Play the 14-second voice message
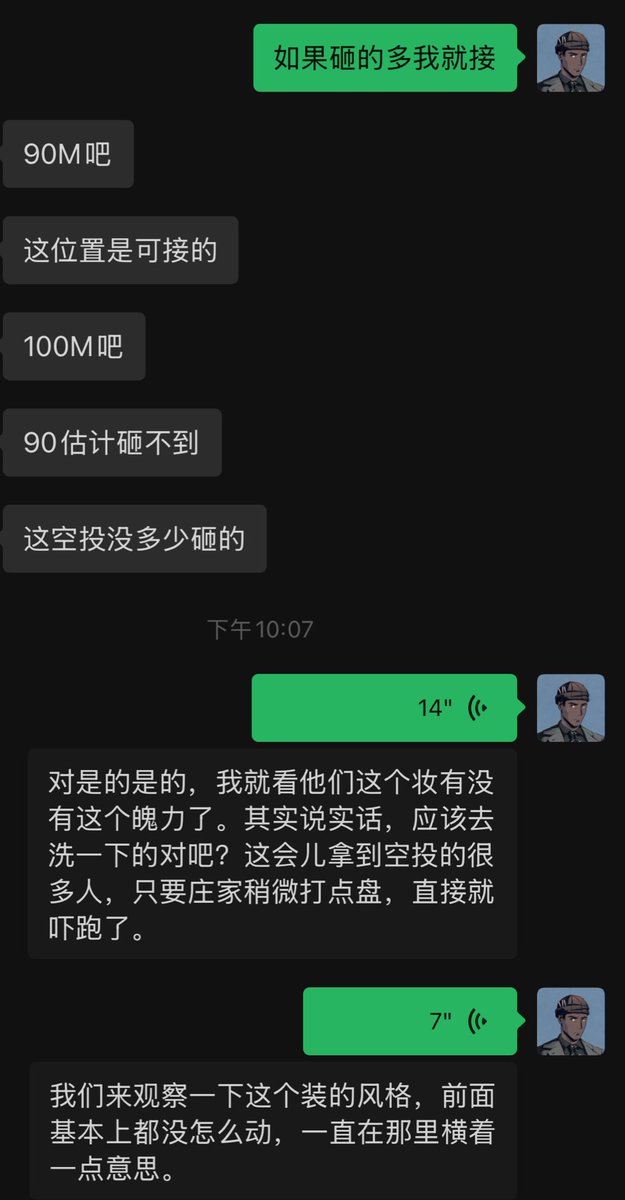 (385, 708)
